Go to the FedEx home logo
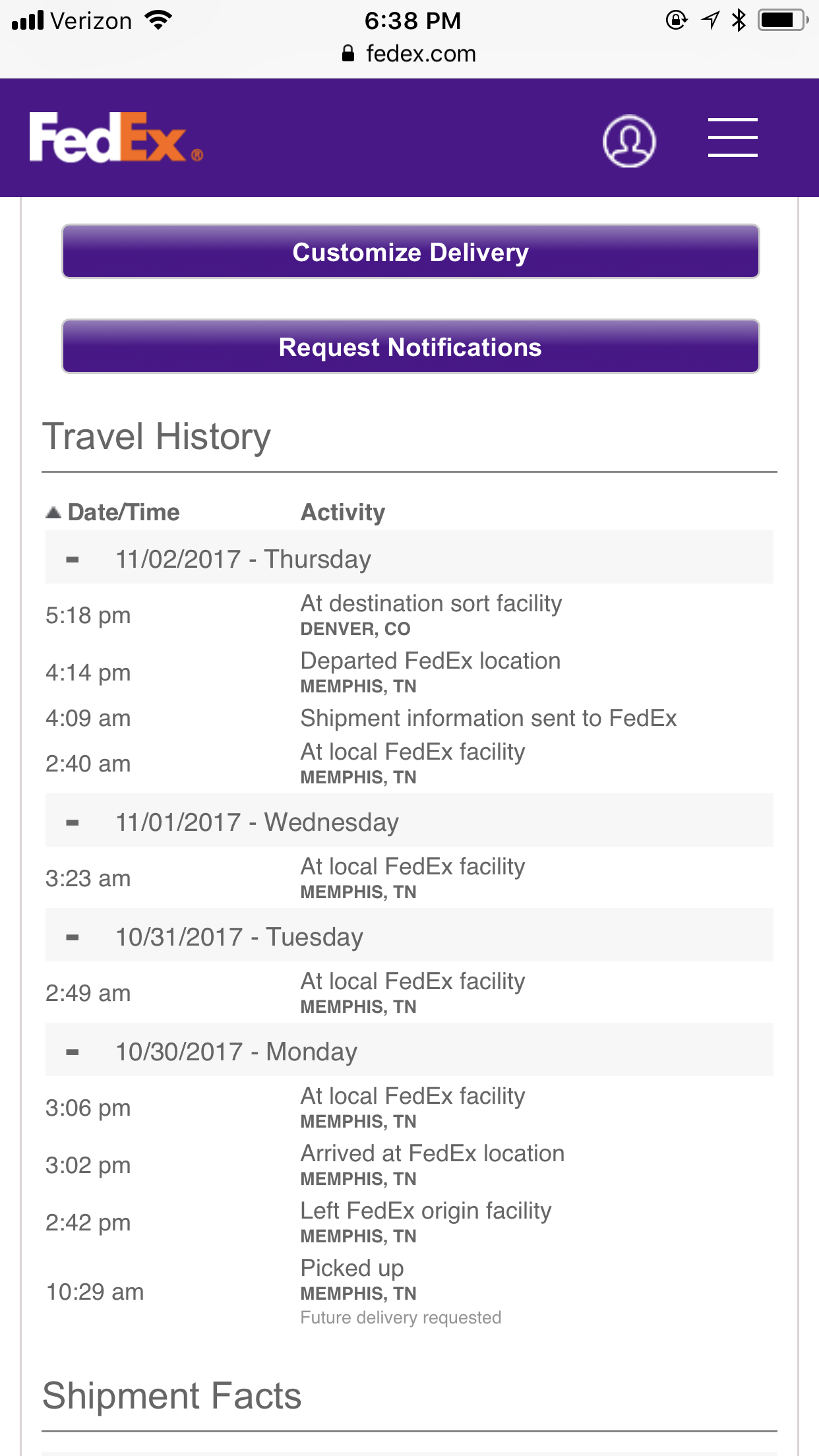819x1456 pixels. coord(116,137)
